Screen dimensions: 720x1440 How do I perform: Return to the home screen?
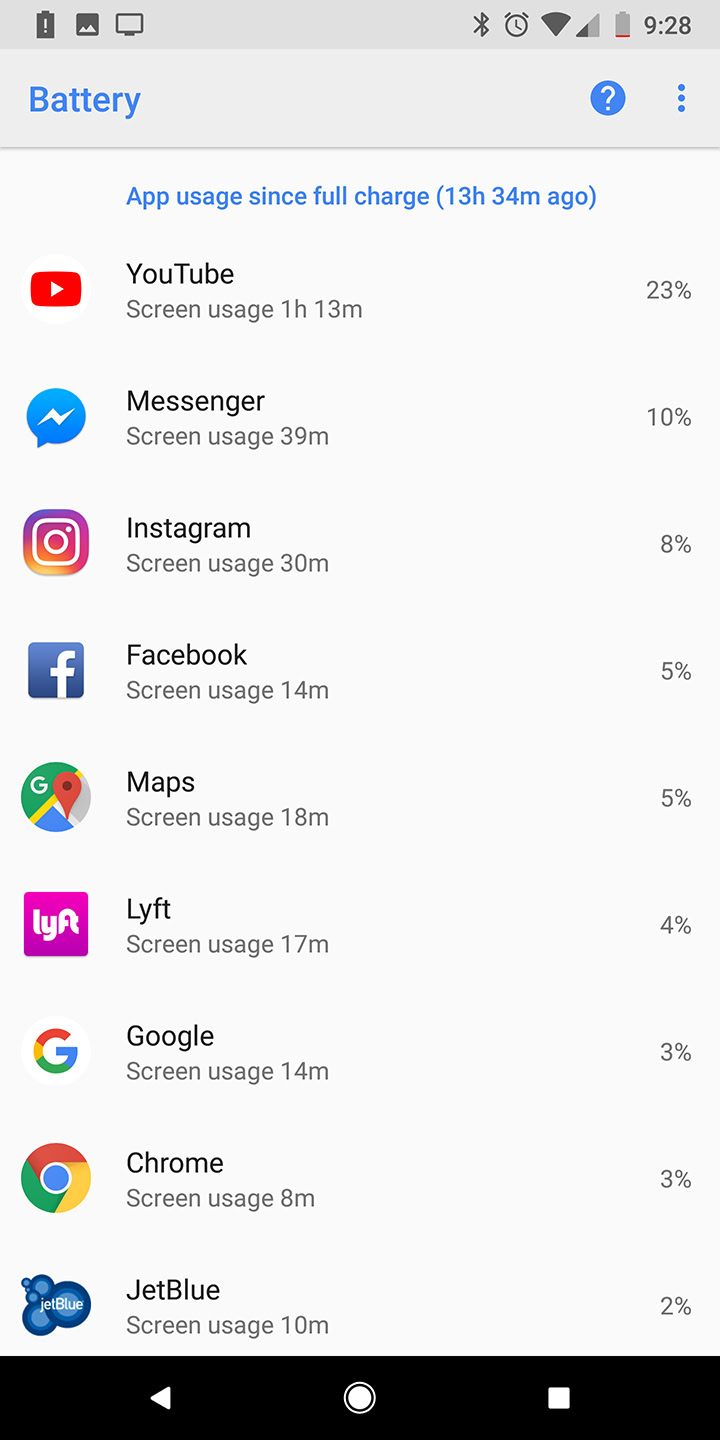[360, 1398]
